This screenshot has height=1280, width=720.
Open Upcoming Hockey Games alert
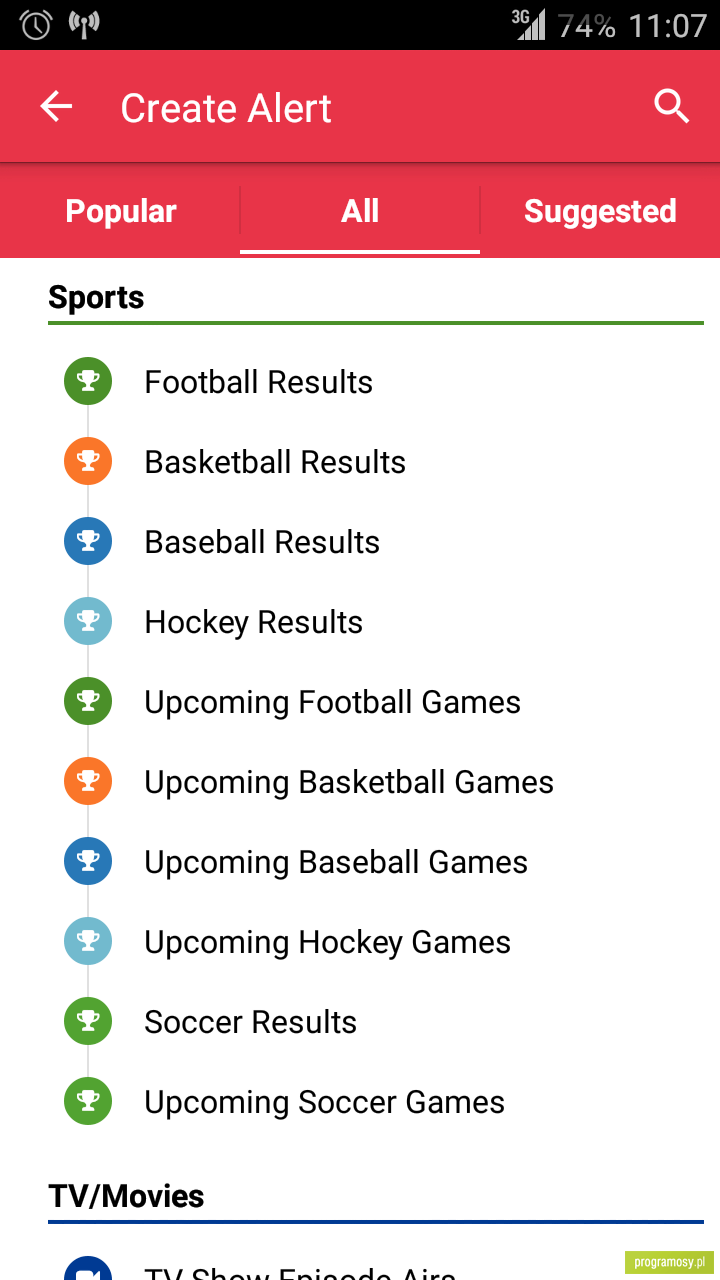pyautogui.click(x=360, y=942)
